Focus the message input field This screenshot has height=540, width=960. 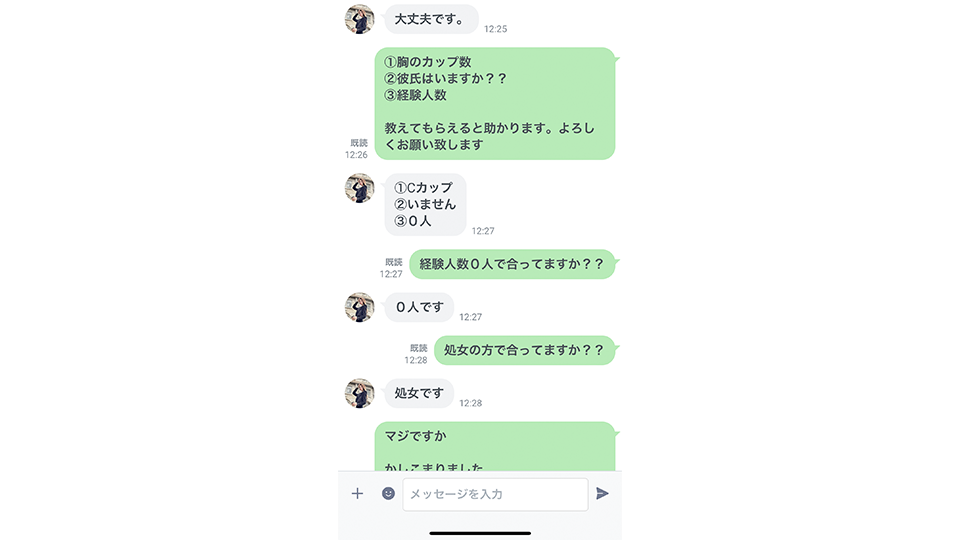tap(495, 494)
